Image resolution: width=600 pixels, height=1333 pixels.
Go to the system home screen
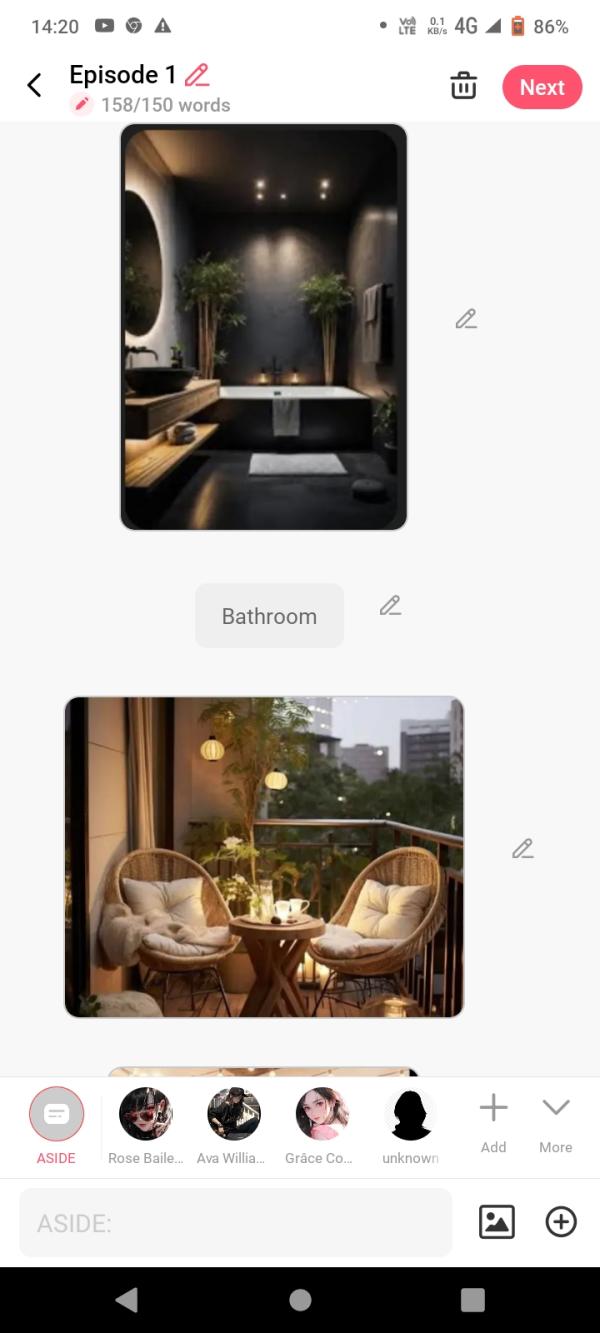[300, 1299]
